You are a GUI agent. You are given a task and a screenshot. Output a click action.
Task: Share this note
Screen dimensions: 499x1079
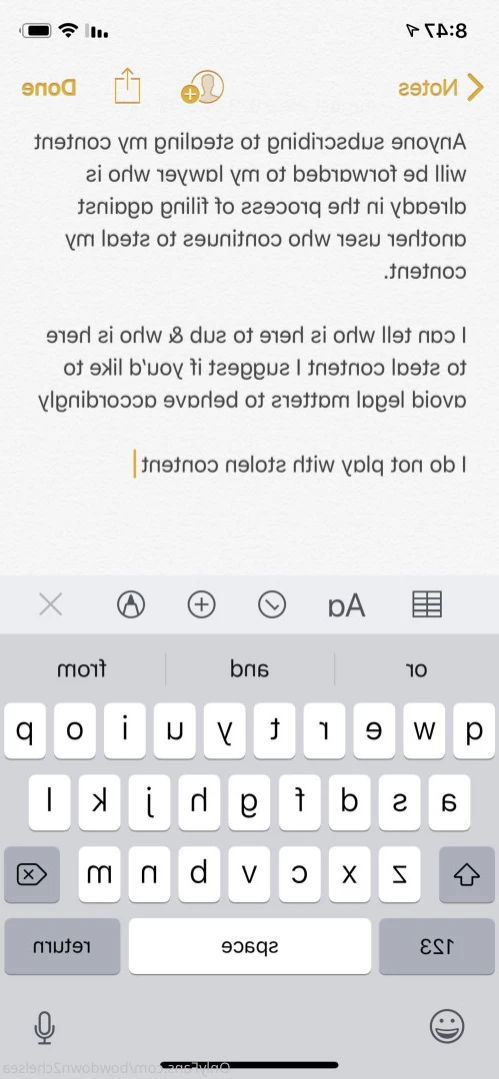pyautogui.click(x=127, y=86)
